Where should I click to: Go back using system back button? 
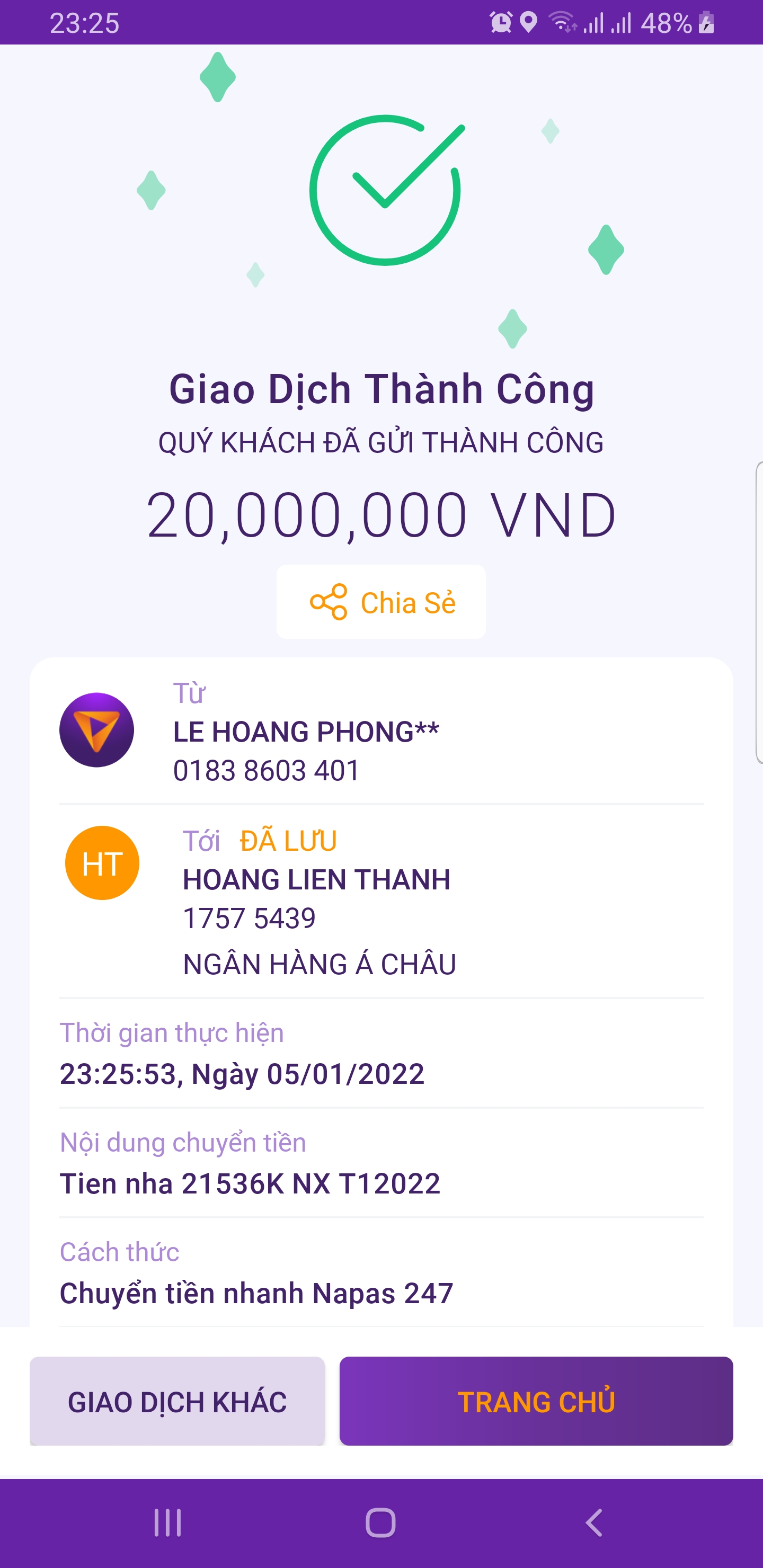tap(594, 1523)
